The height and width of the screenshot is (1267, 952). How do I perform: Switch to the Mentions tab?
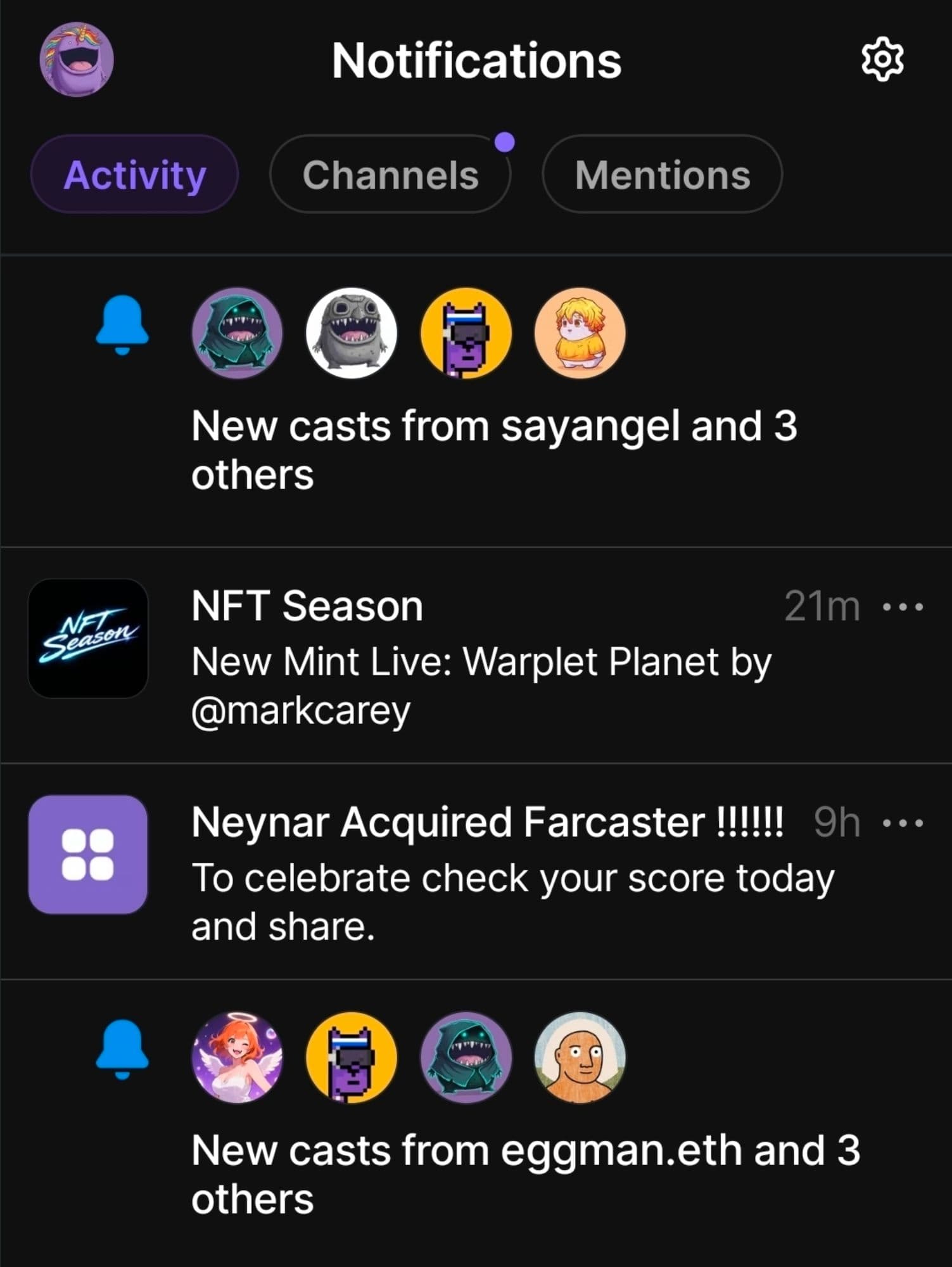coord(662,174)
